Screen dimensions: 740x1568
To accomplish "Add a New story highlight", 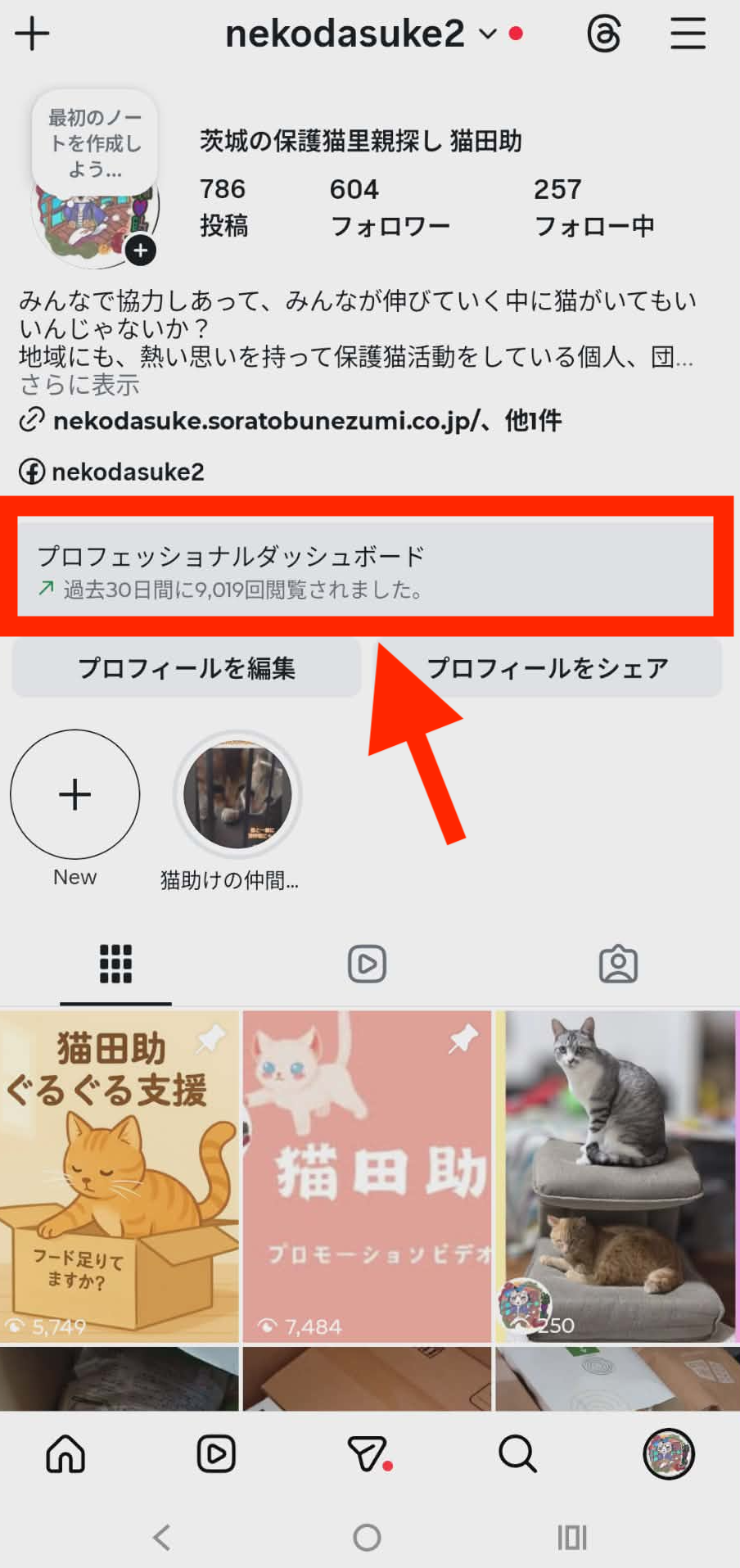I will [75, 794].
